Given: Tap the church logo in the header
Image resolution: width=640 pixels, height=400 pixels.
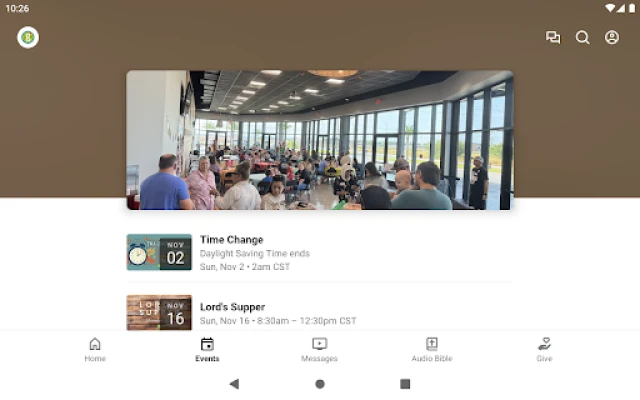Looking at the screenshot, I should point(28,38).
